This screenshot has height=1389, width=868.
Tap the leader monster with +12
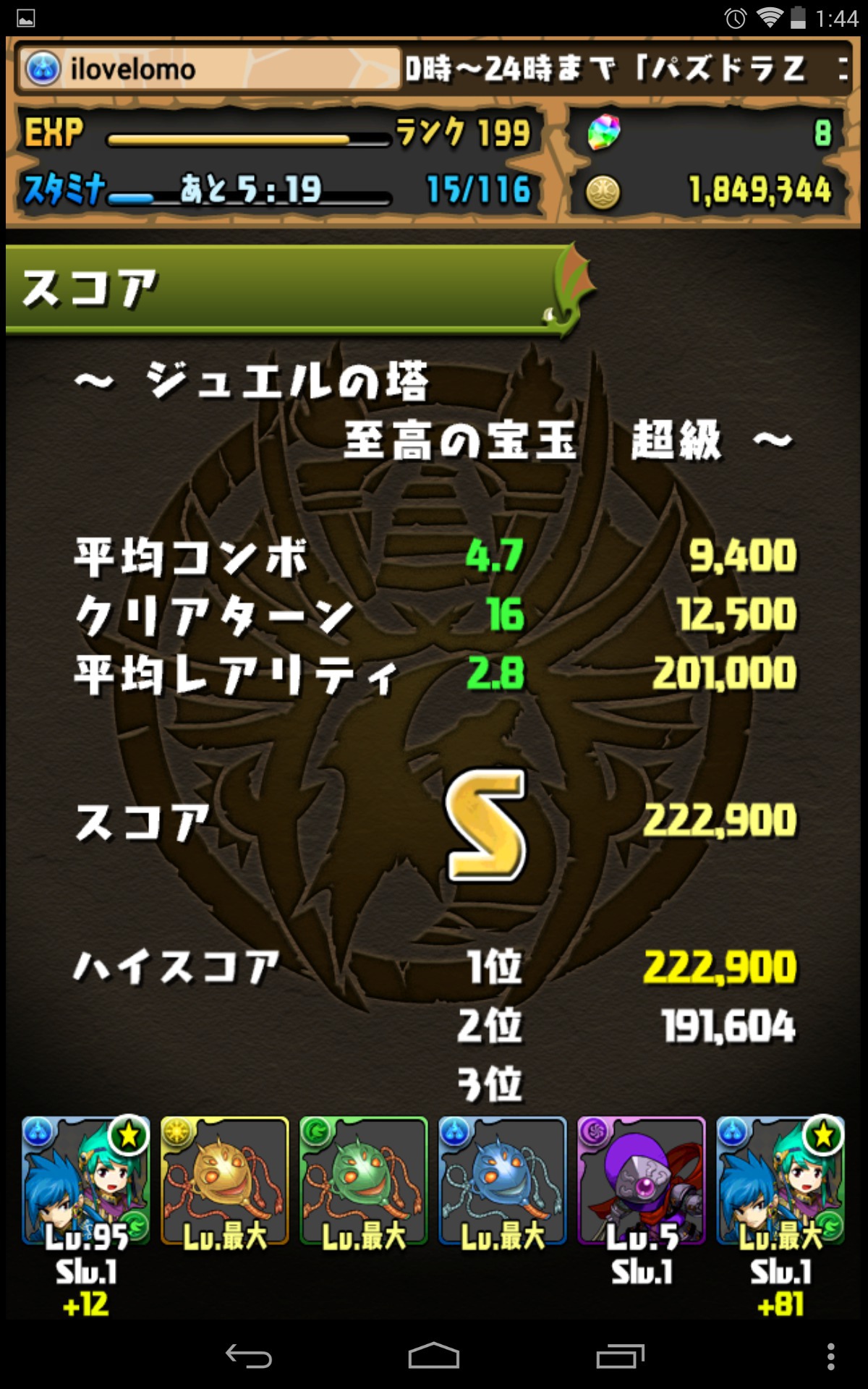click(86, 1181)
